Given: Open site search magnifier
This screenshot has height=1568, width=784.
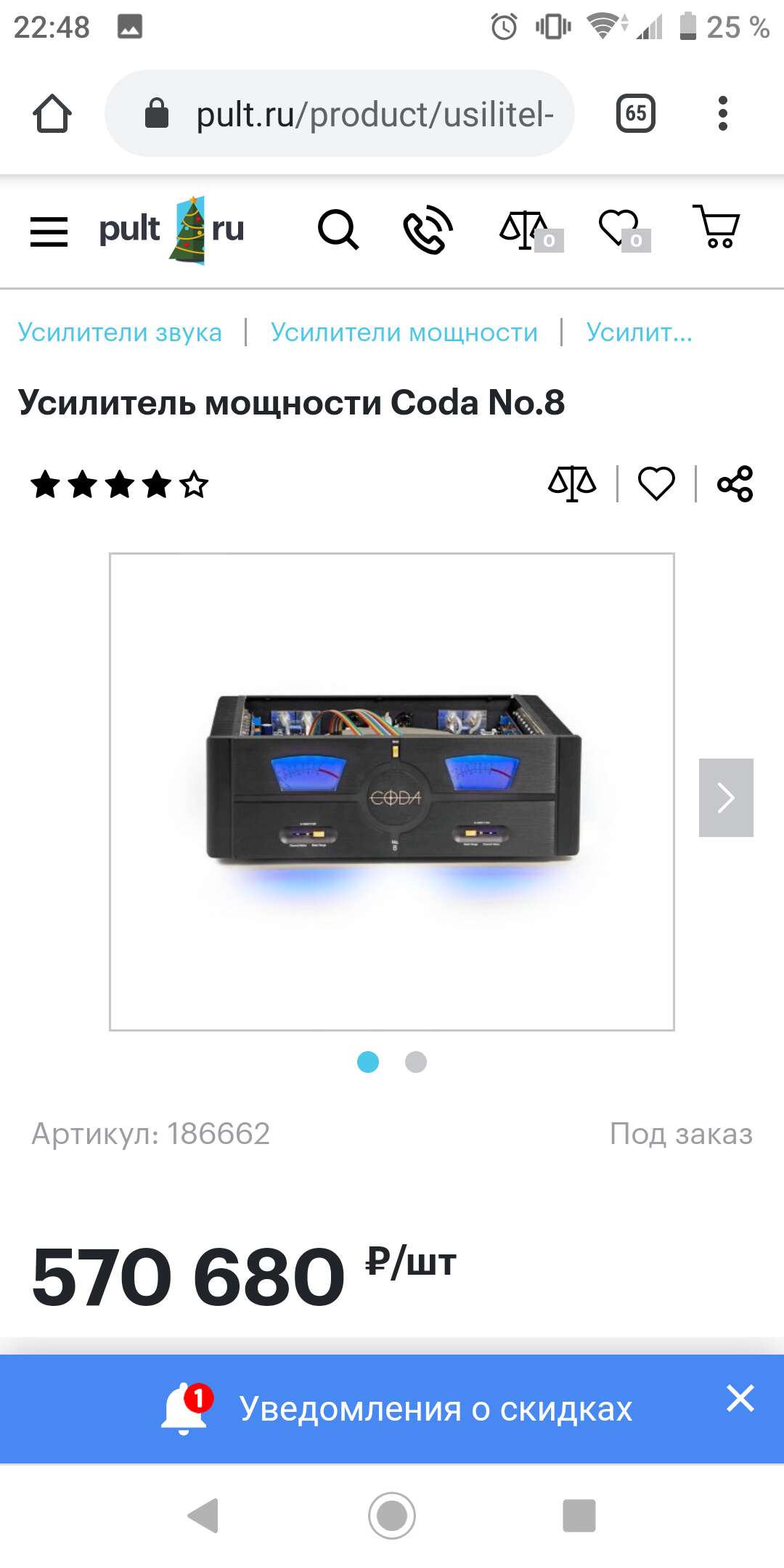Looking at the screenshot, I should [x=338, y=230].
